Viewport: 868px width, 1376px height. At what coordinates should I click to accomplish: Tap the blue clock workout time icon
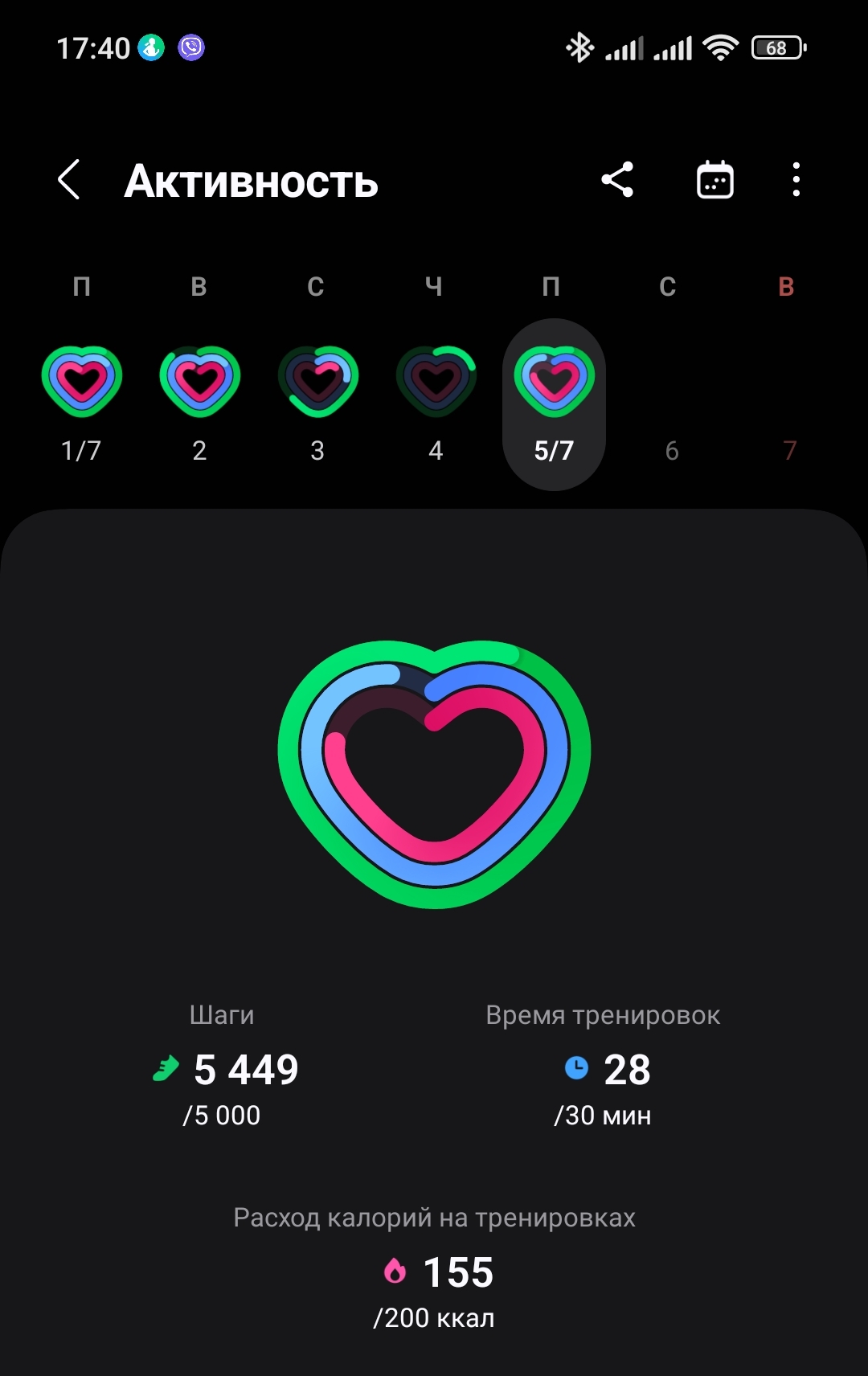(x=578, y=1069)
